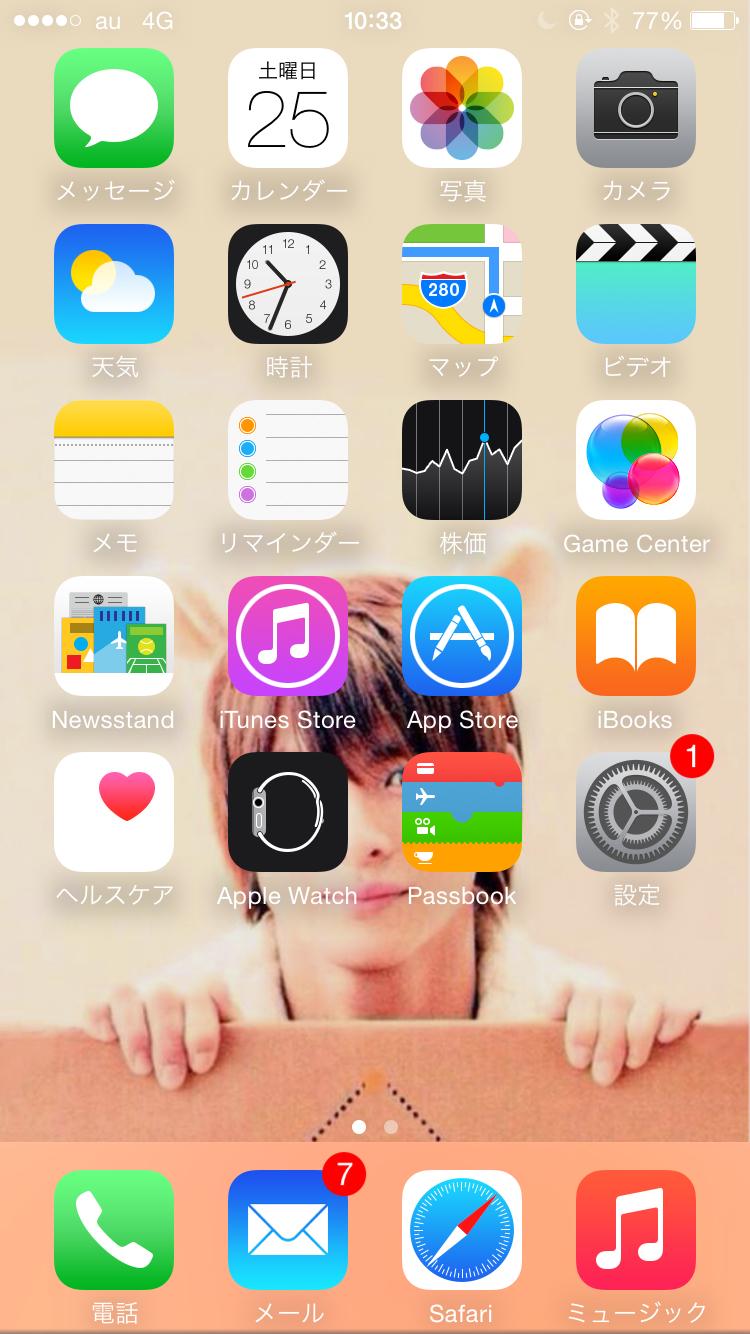Open the Newsstand folder
Viewport: 750px width, 1334px height.
113,636
